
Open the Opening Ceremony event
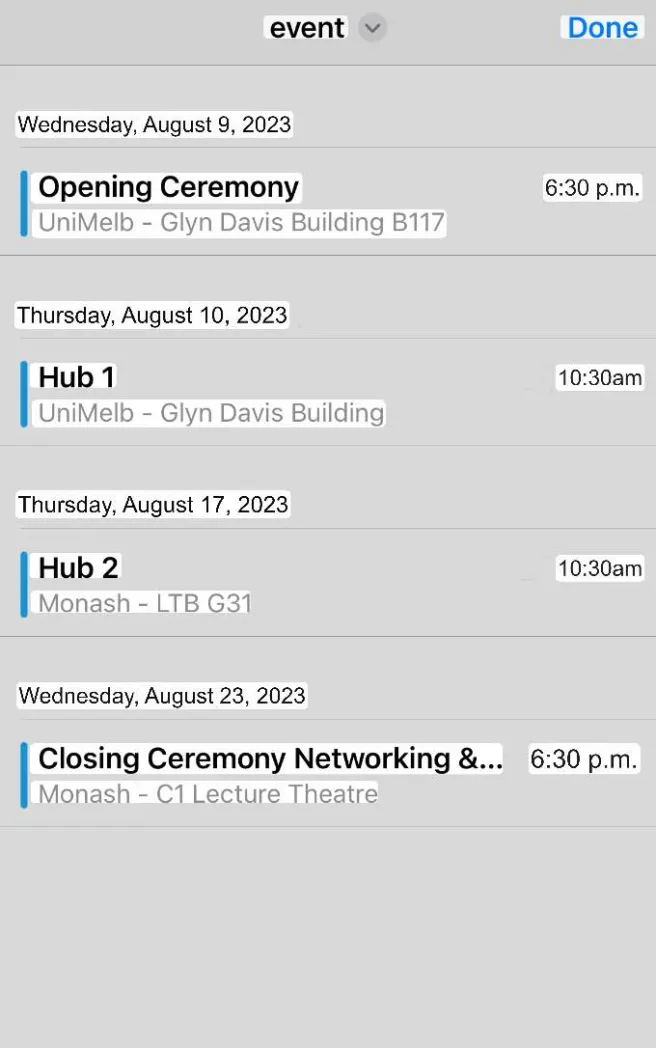coord(169,188)
